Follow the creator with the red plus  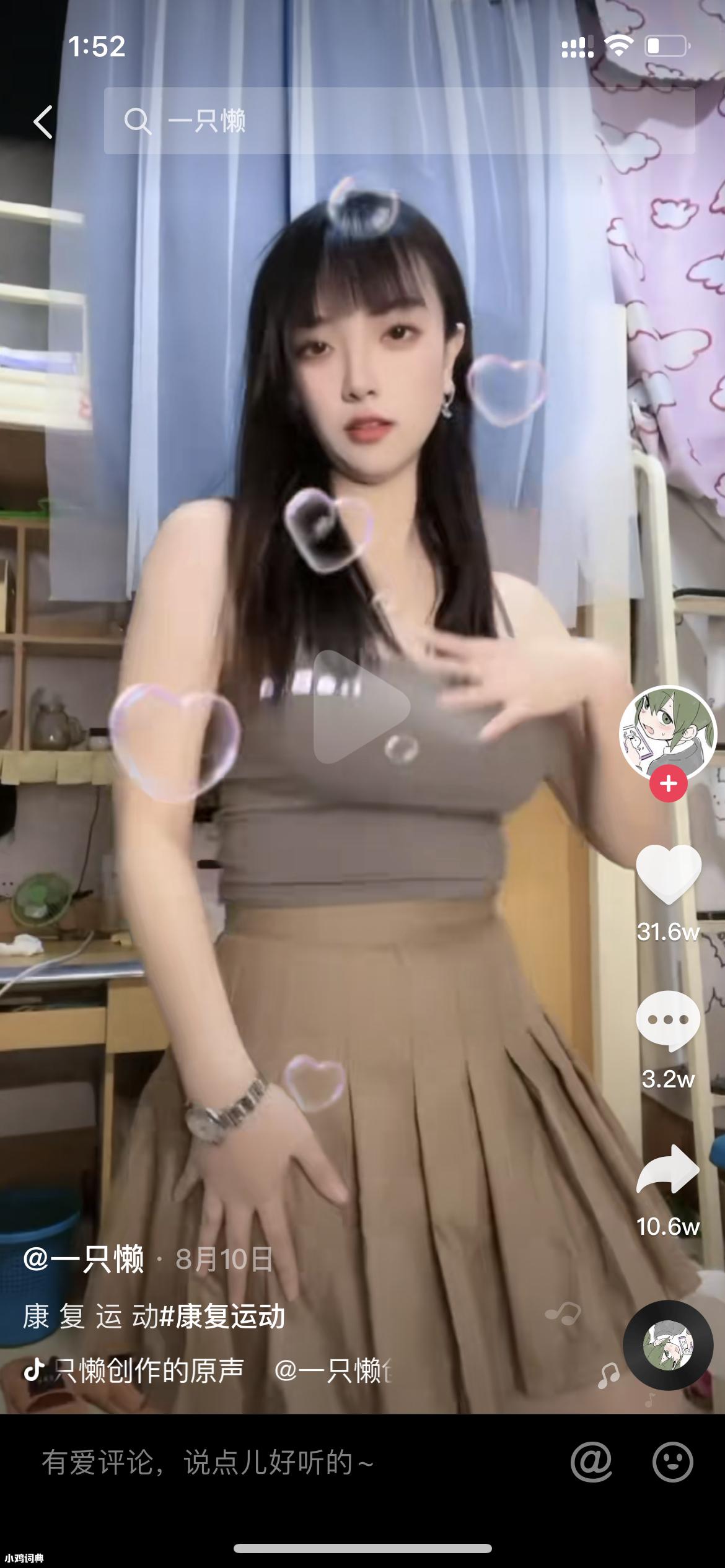[x=668, y=784]
